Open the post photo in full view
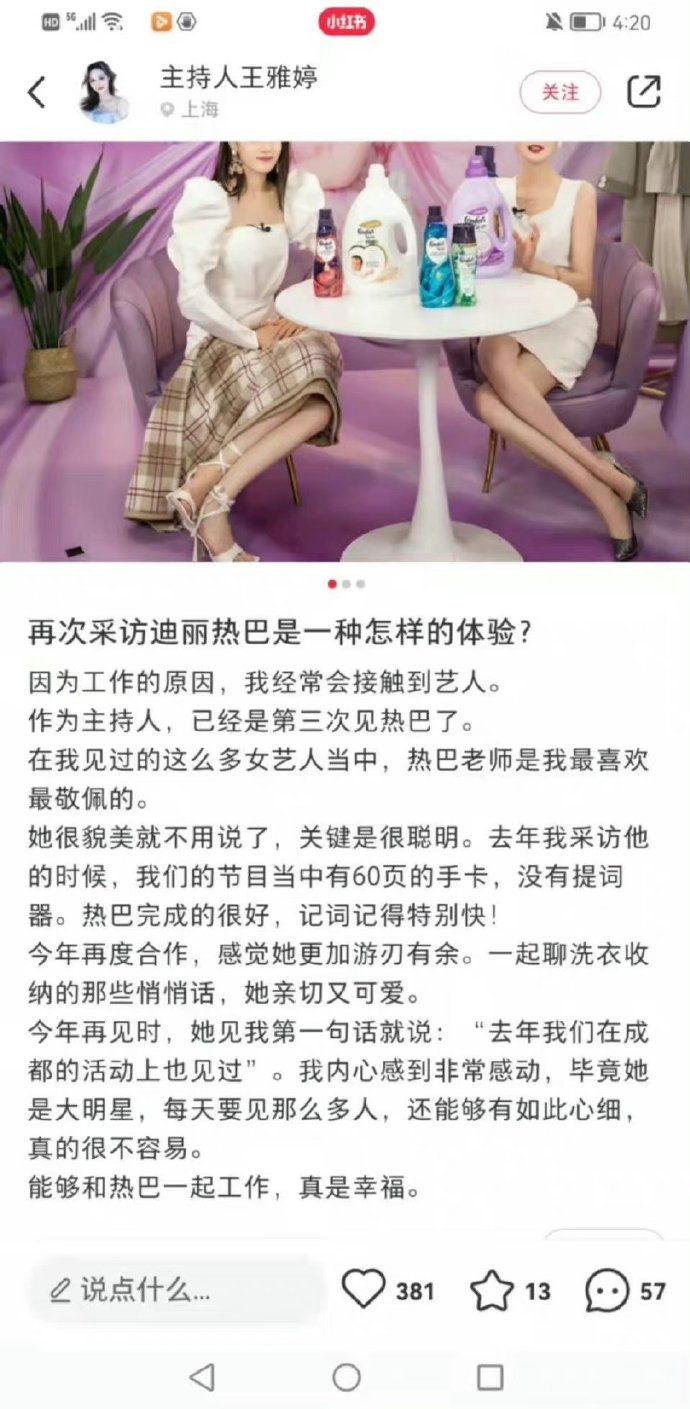Viewport: 690px width, 1409px height. (x=345, y=350)
